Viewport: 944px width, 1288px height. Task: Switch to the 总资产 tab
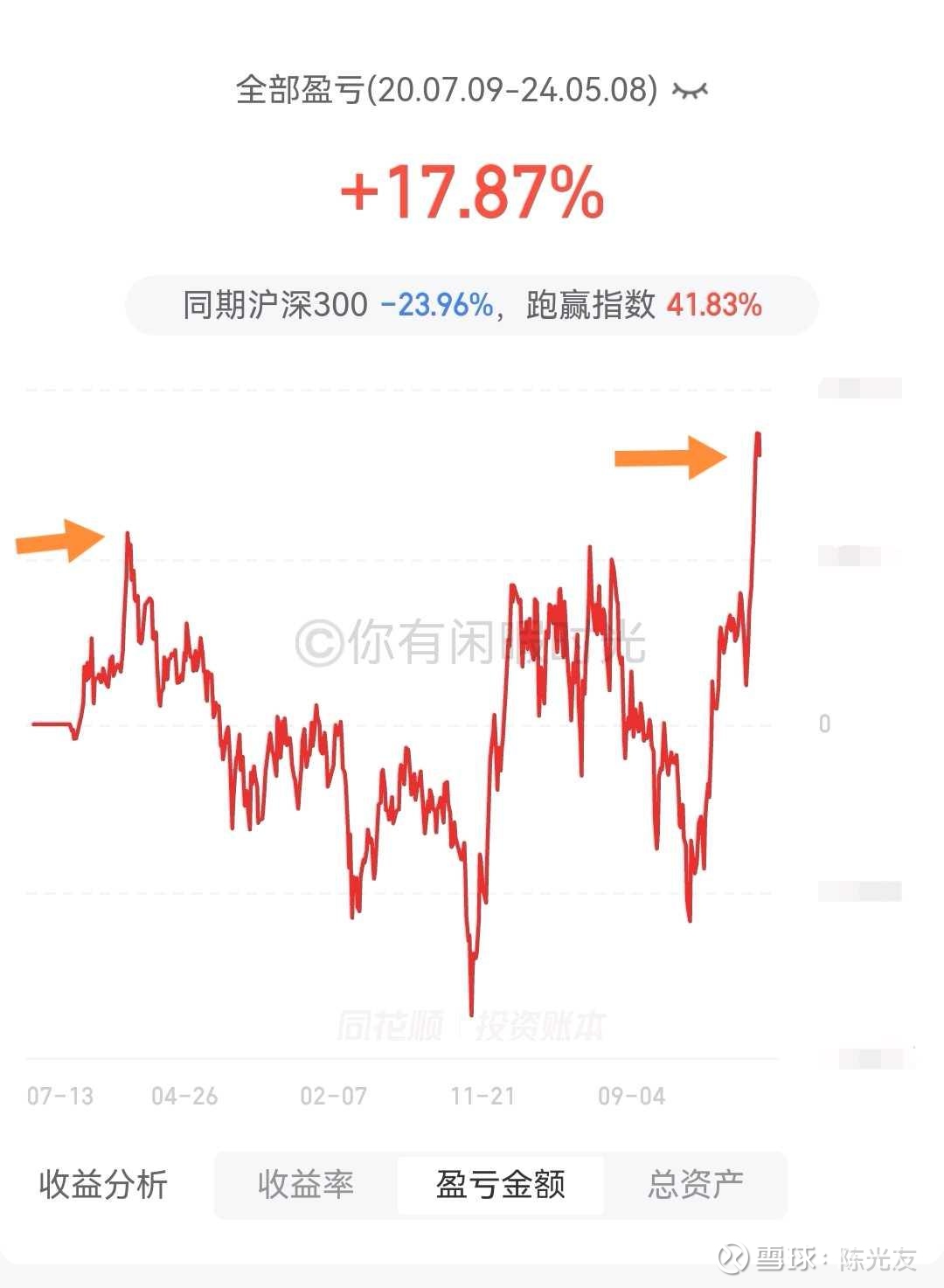click(695, 1186)
